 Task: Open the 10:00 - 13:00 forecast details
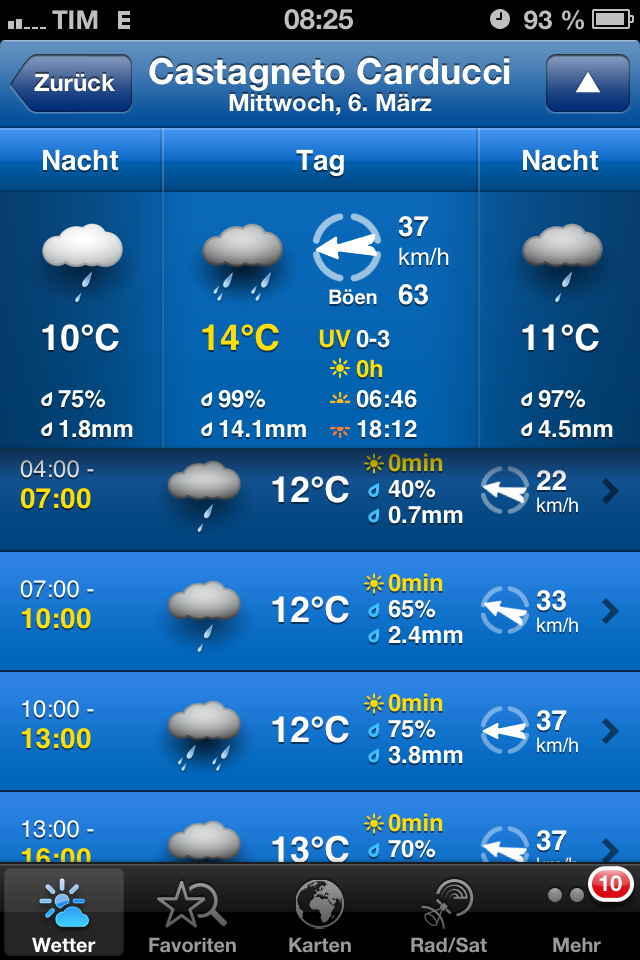point(320,730)
